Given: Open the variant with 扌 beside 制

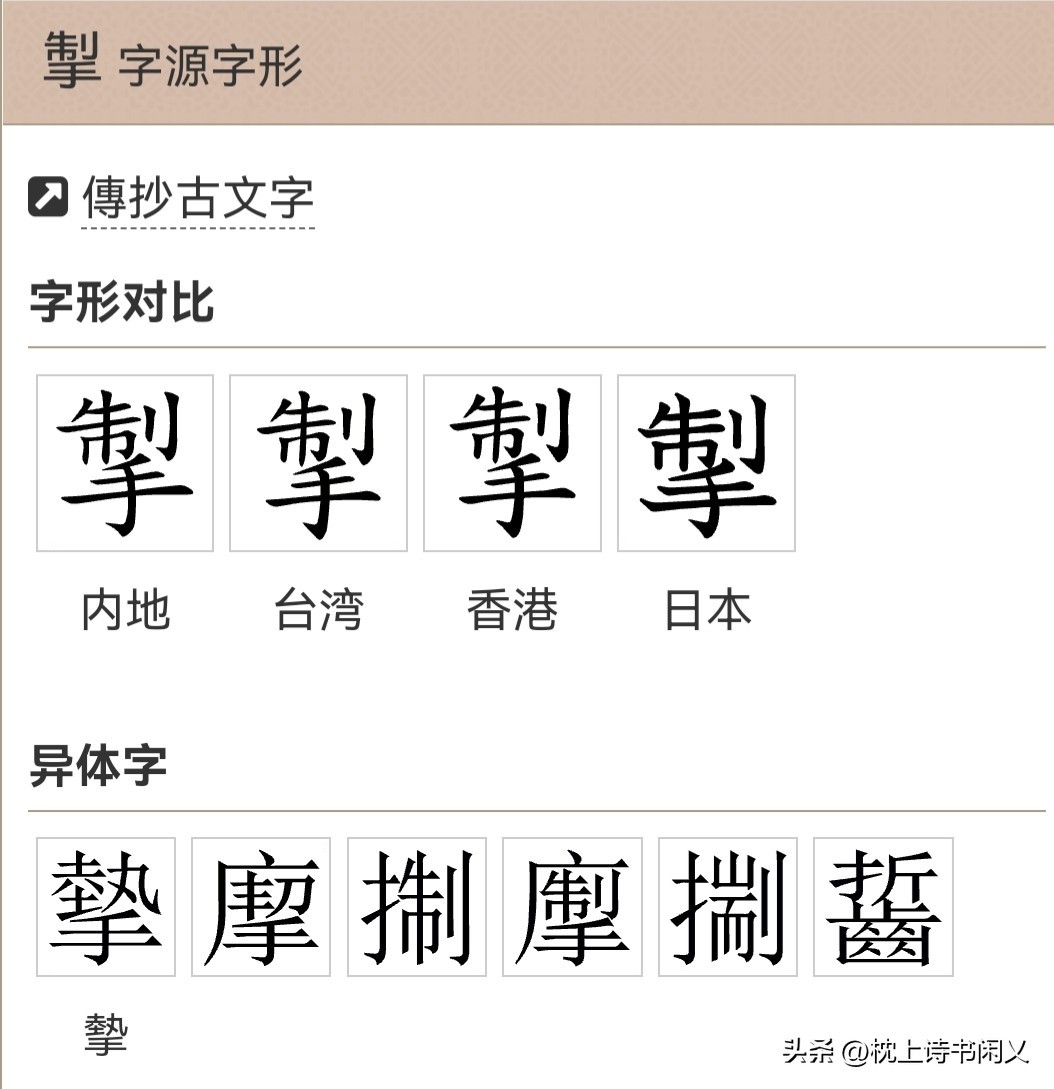Looking at the screenshot, I should (416, 906).
